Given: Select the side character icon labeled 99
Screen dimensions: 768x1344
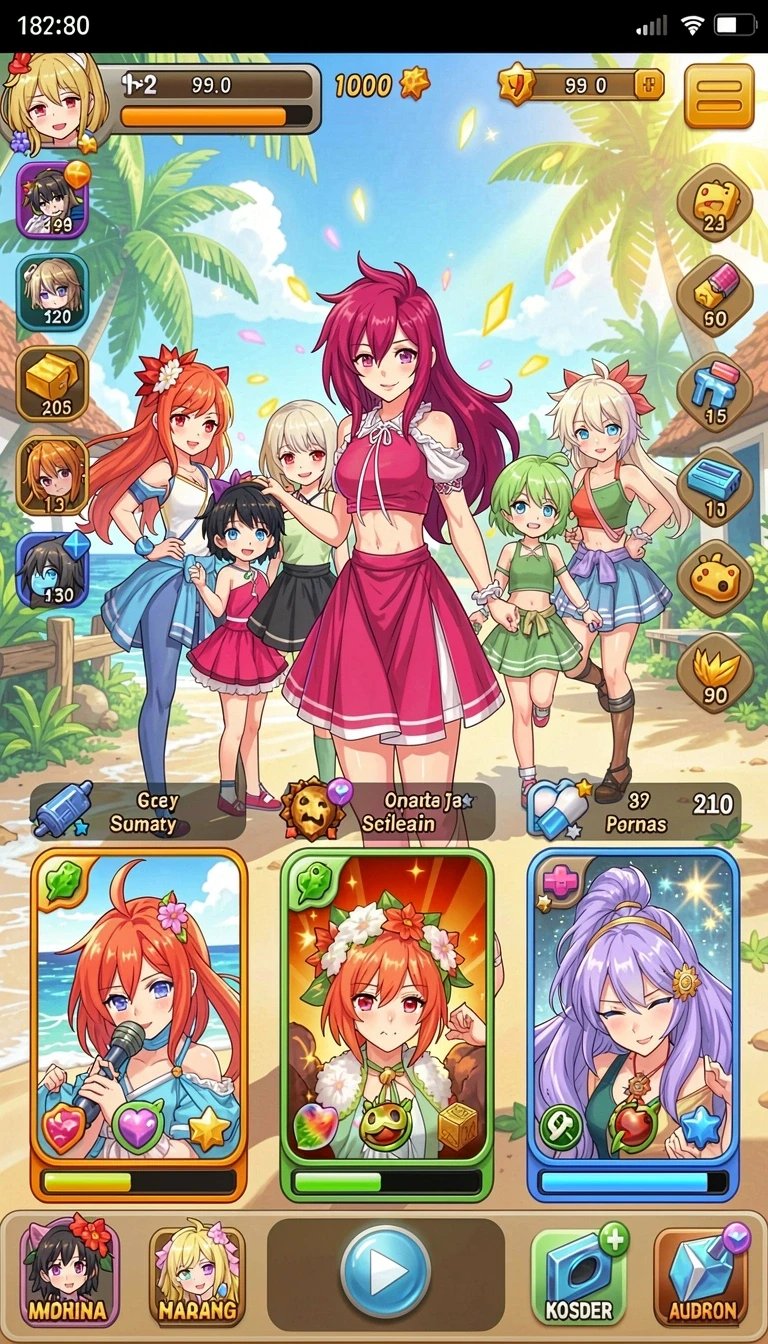Looking at the screenshot, I should 52,199.
